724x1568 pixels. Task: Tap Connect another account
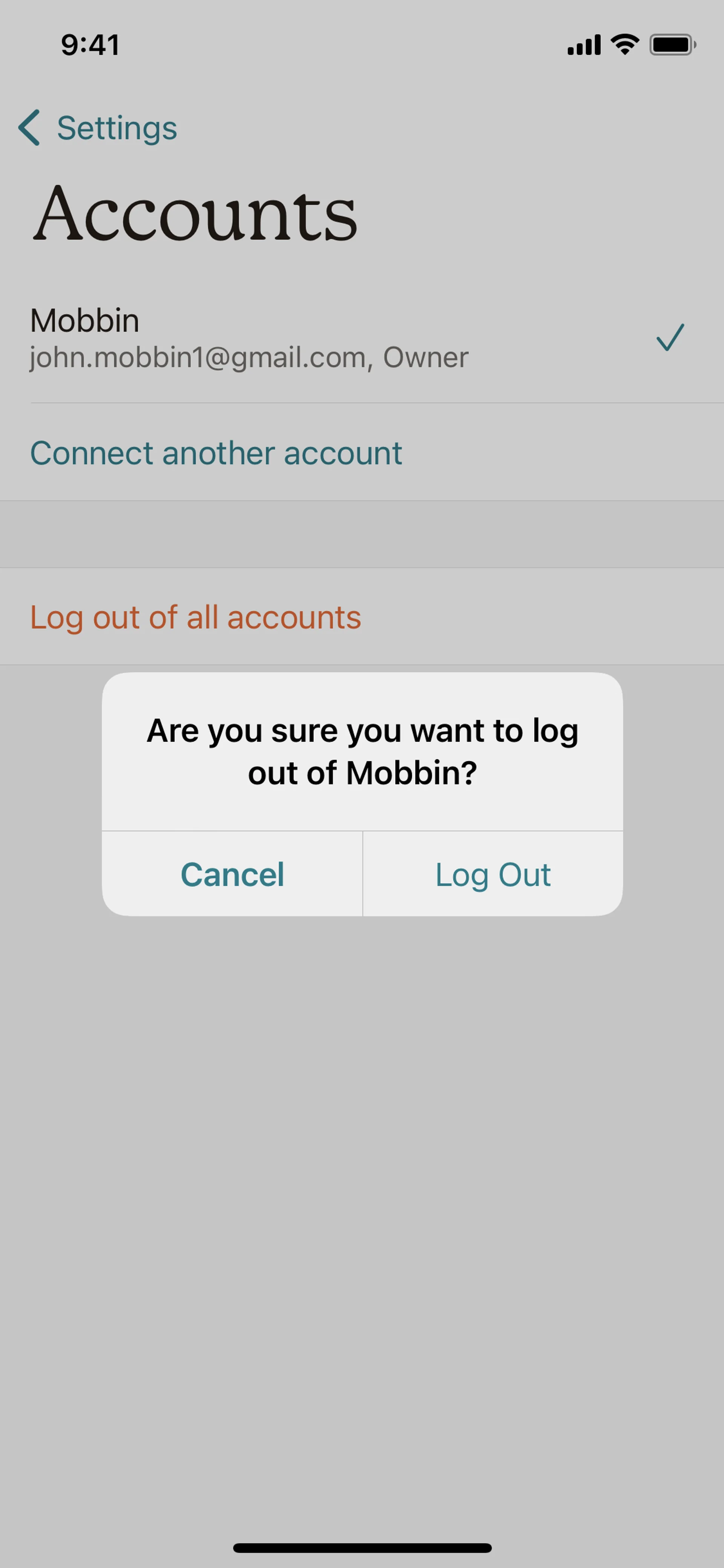coord(216,453)
